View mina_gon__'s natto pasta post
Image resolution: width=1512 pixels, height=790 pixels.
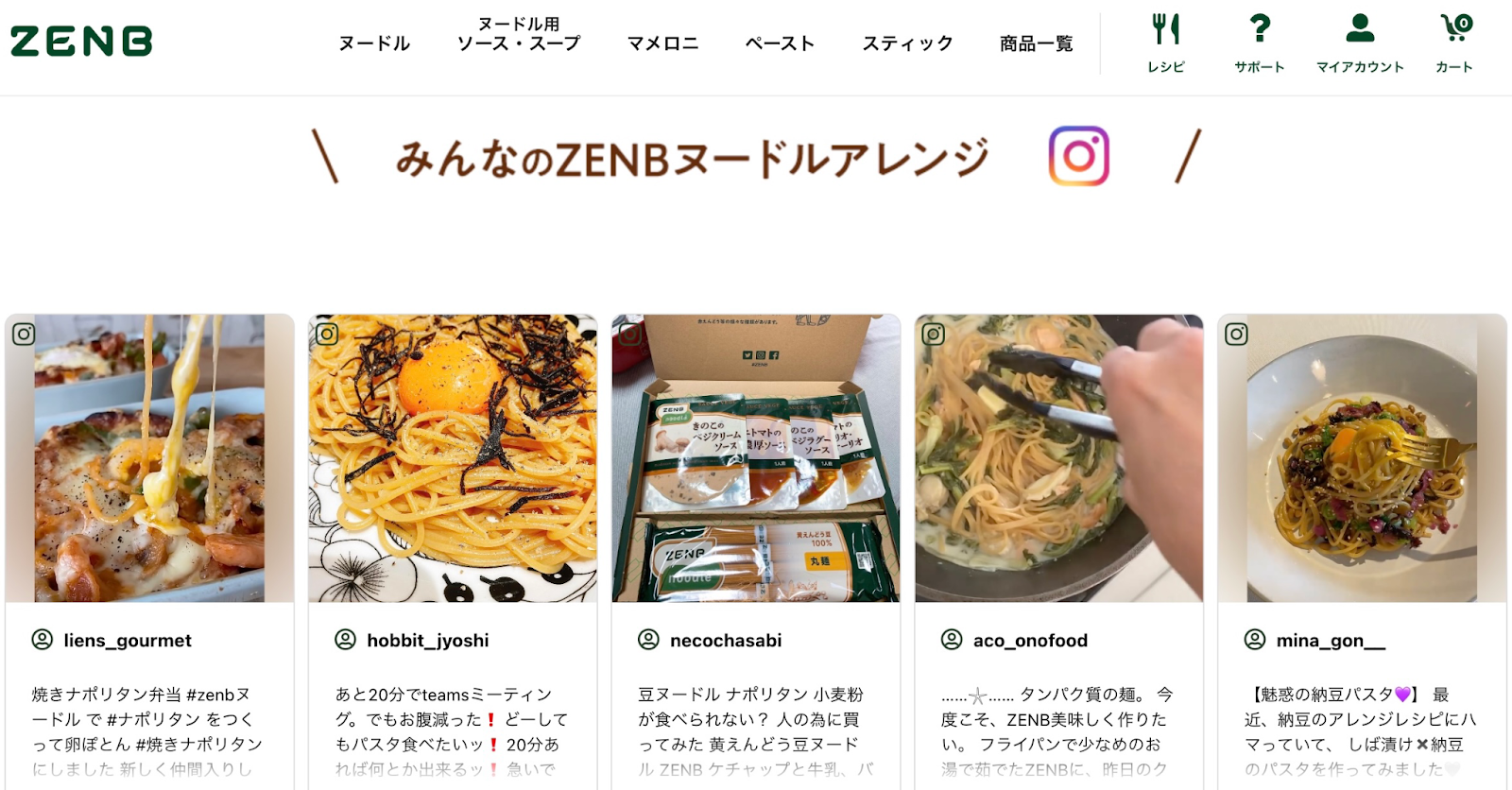1362,458
